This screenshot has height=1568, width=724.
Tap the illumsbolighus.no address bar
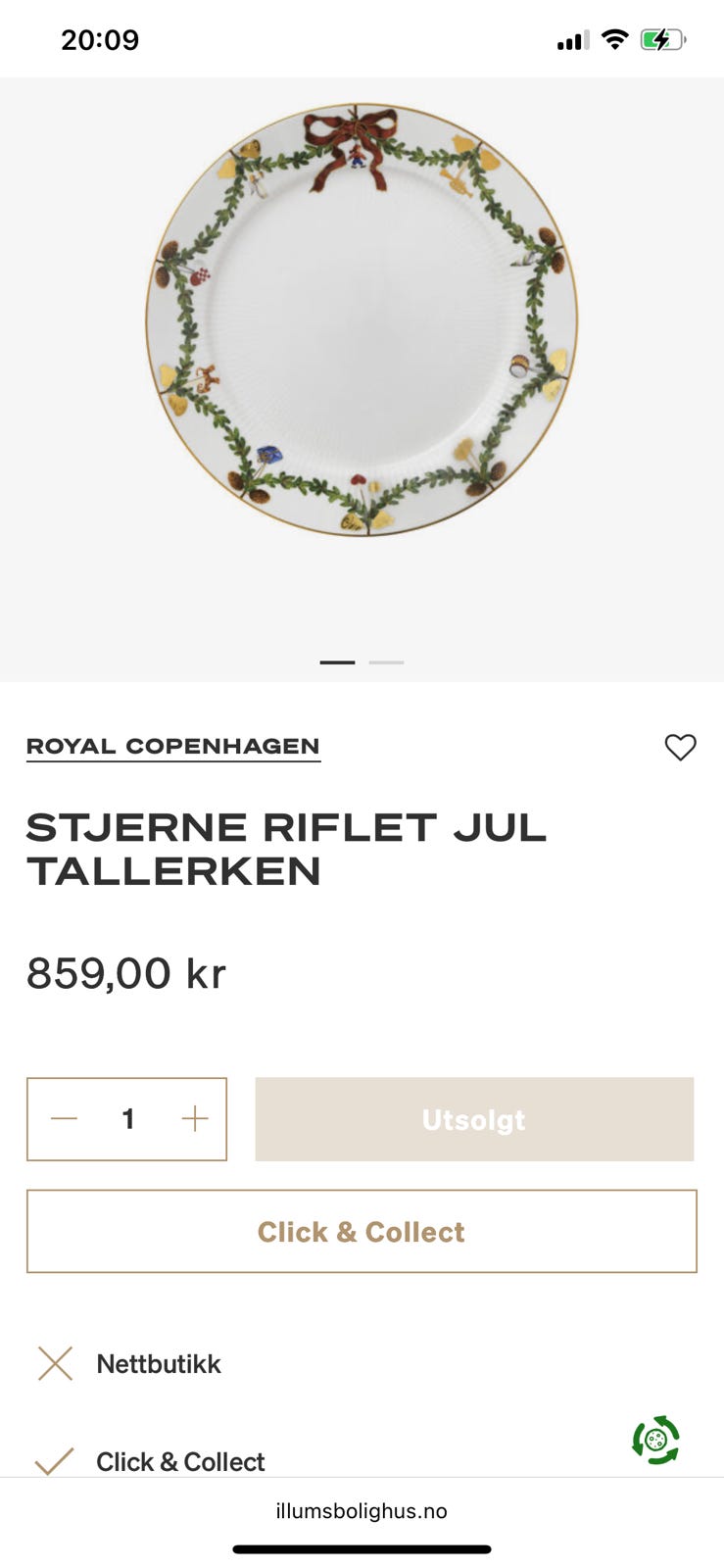362,1510
